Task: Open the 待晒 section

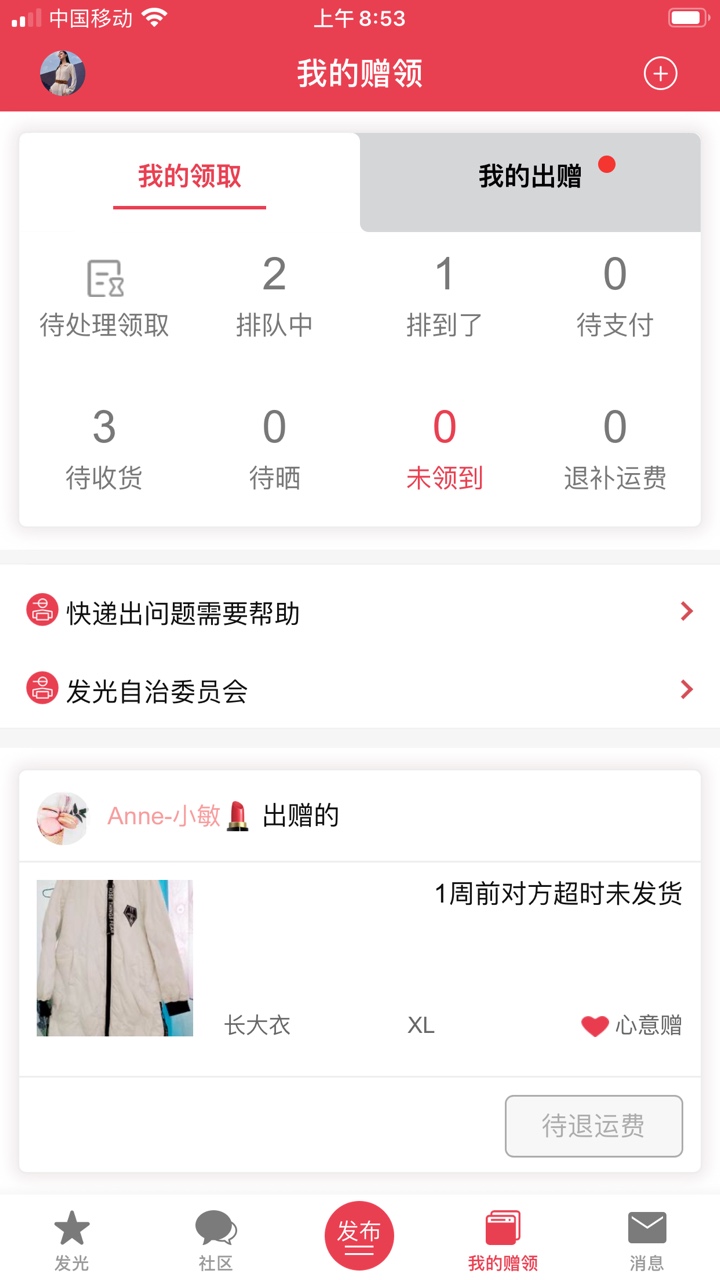Action: click(274, 451)
